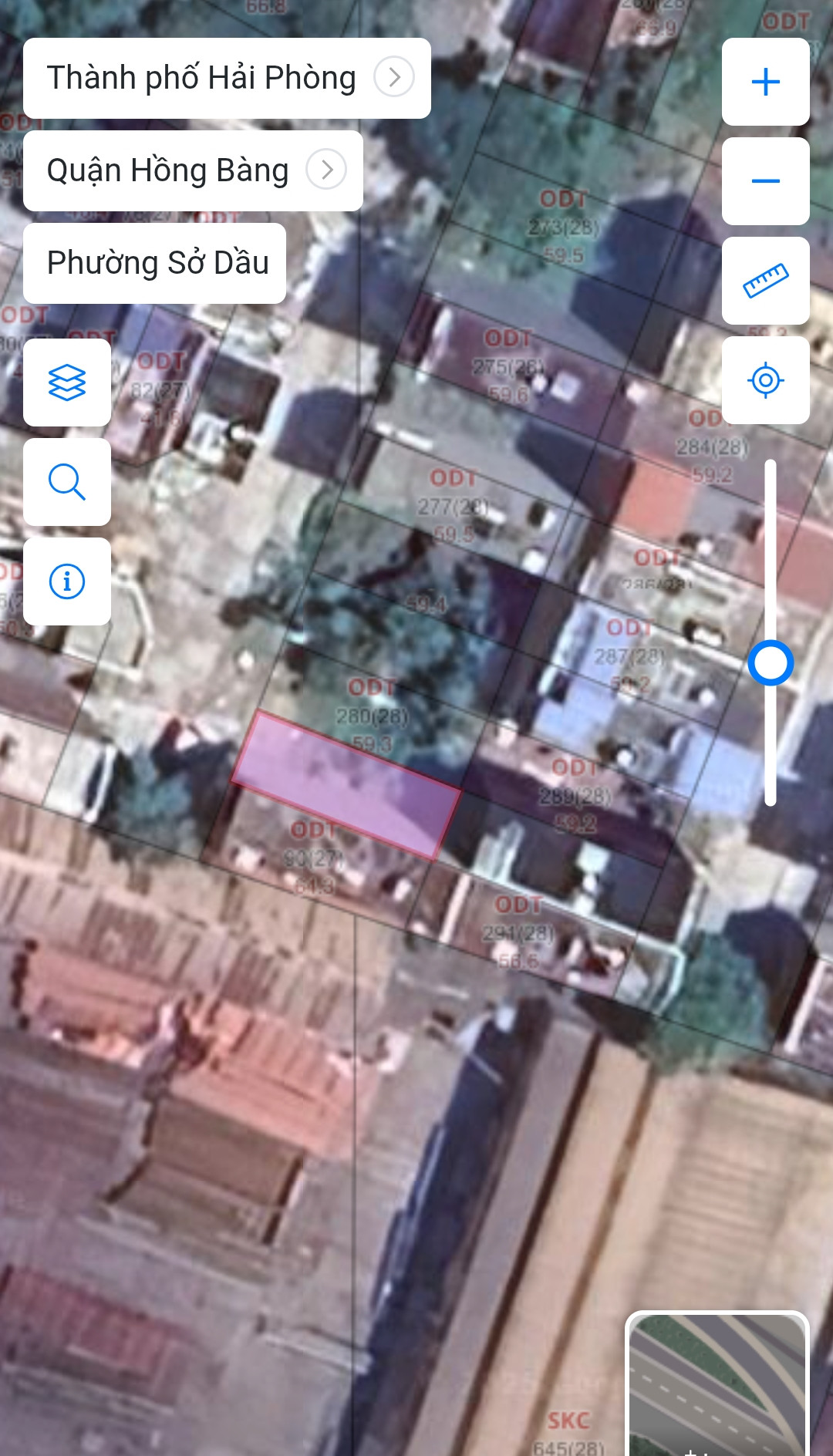Image resolution: width=833 pixels, height=1456 pixels.
Task: Open the Thành phố Hải Phòng selector
Action: (x=226, y=78)
